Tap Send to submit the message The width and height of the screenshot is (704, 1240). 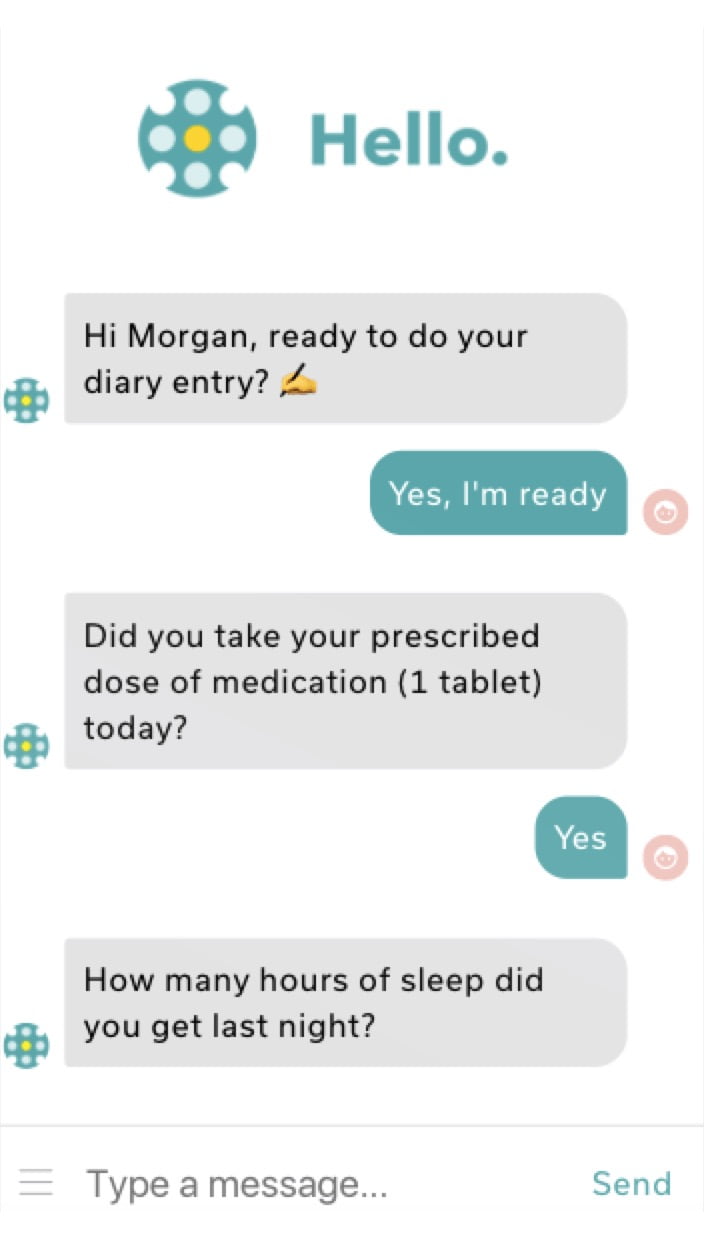point(631,1184)
